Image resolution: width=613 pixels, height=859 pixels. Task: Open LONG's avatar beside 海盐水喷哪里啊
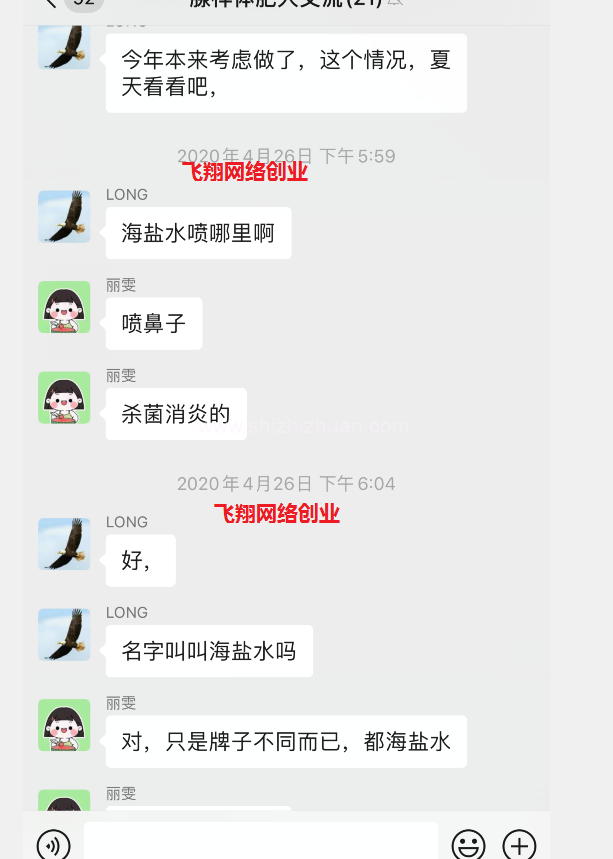(64, 217)
